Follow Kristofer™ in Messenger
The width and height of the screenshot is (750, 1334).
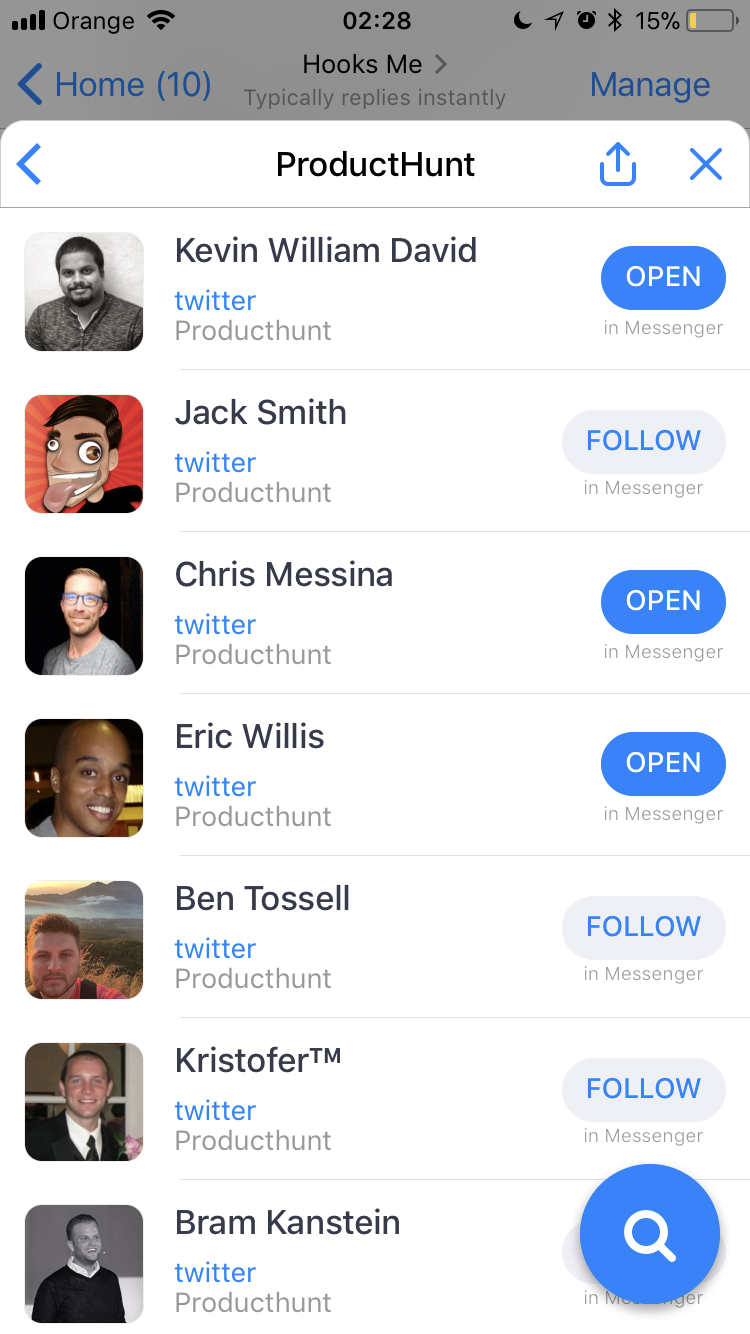tap(643, 1089)
